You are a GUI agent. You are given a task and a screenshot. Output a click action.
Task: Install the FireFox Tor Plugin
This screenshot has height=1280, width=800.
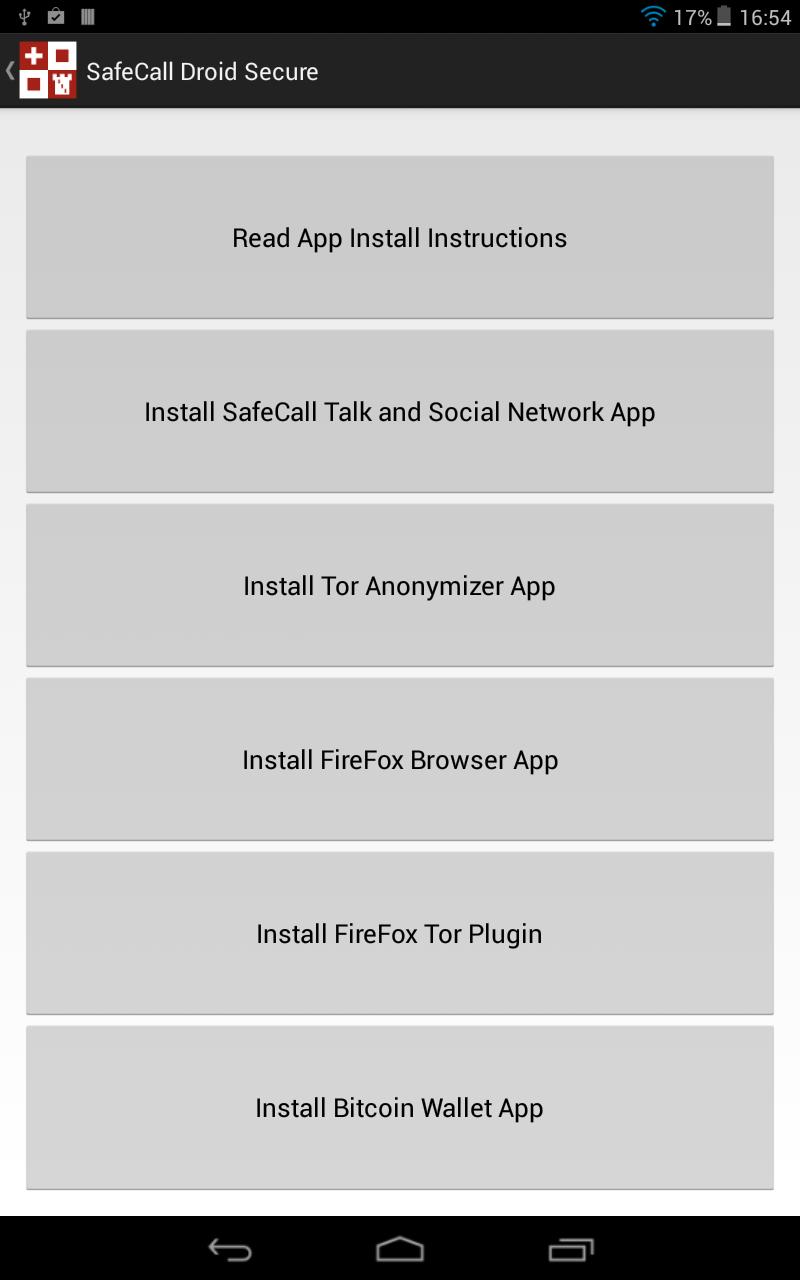coord(400,934)
